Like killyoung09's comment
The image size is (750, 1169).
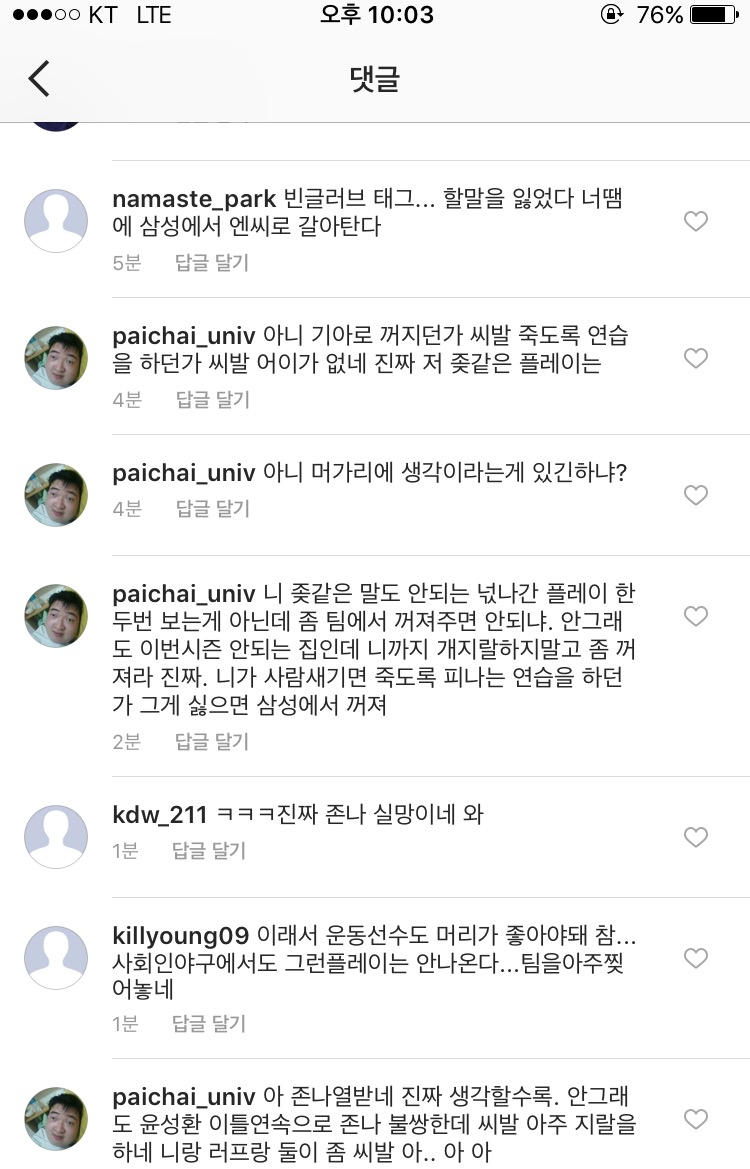point(695,959)
